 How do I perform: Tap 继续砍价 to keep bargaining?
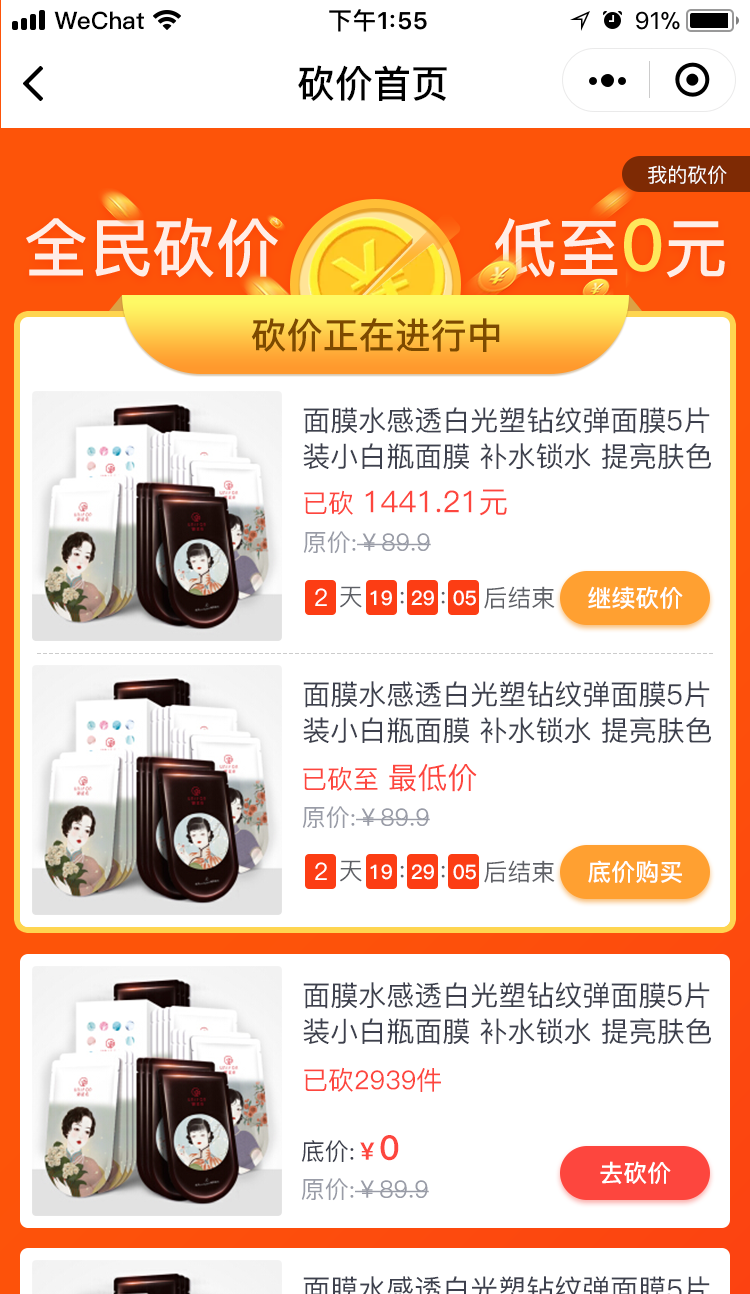(635, 598)
